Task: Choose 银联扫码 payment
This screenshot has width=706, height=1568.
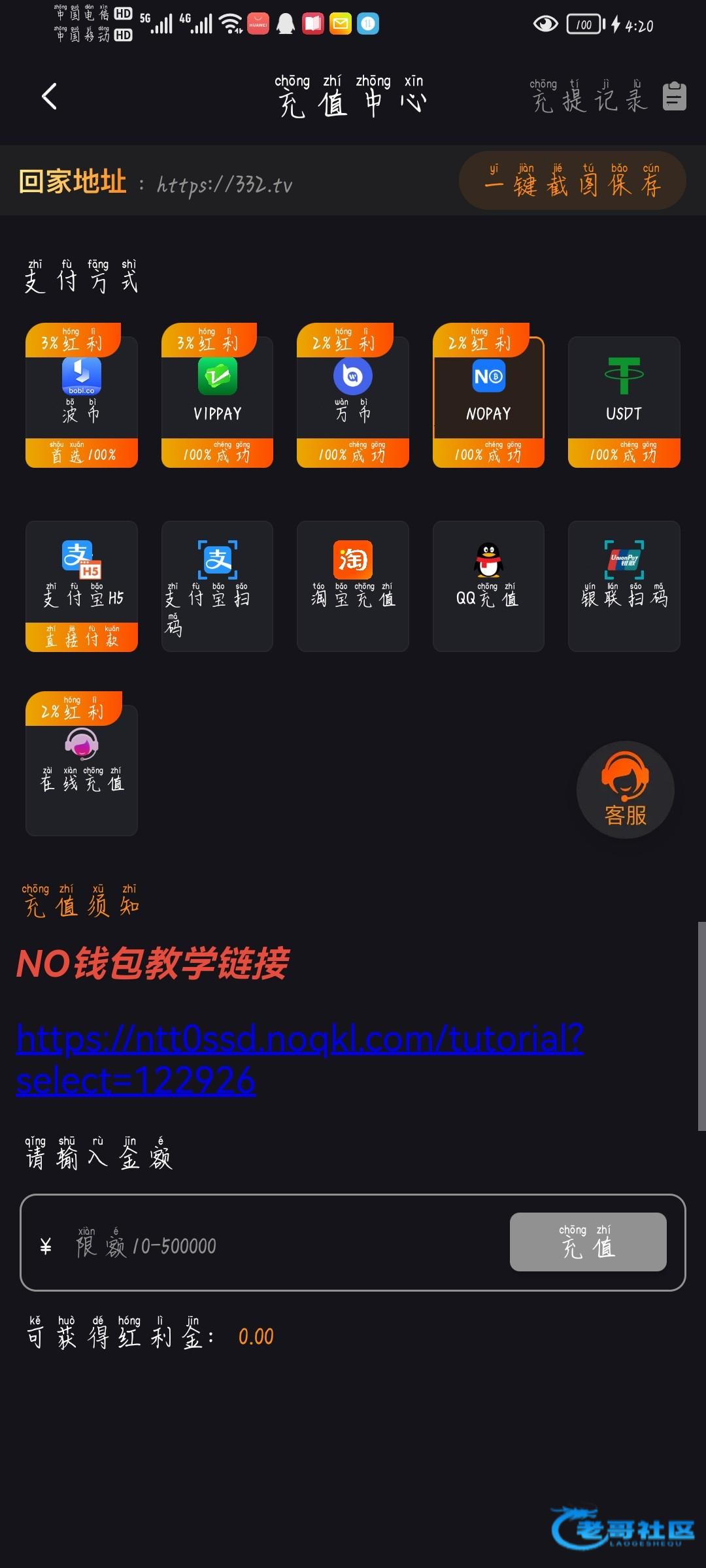Action: pyautogui.click(x=624, y=586)
